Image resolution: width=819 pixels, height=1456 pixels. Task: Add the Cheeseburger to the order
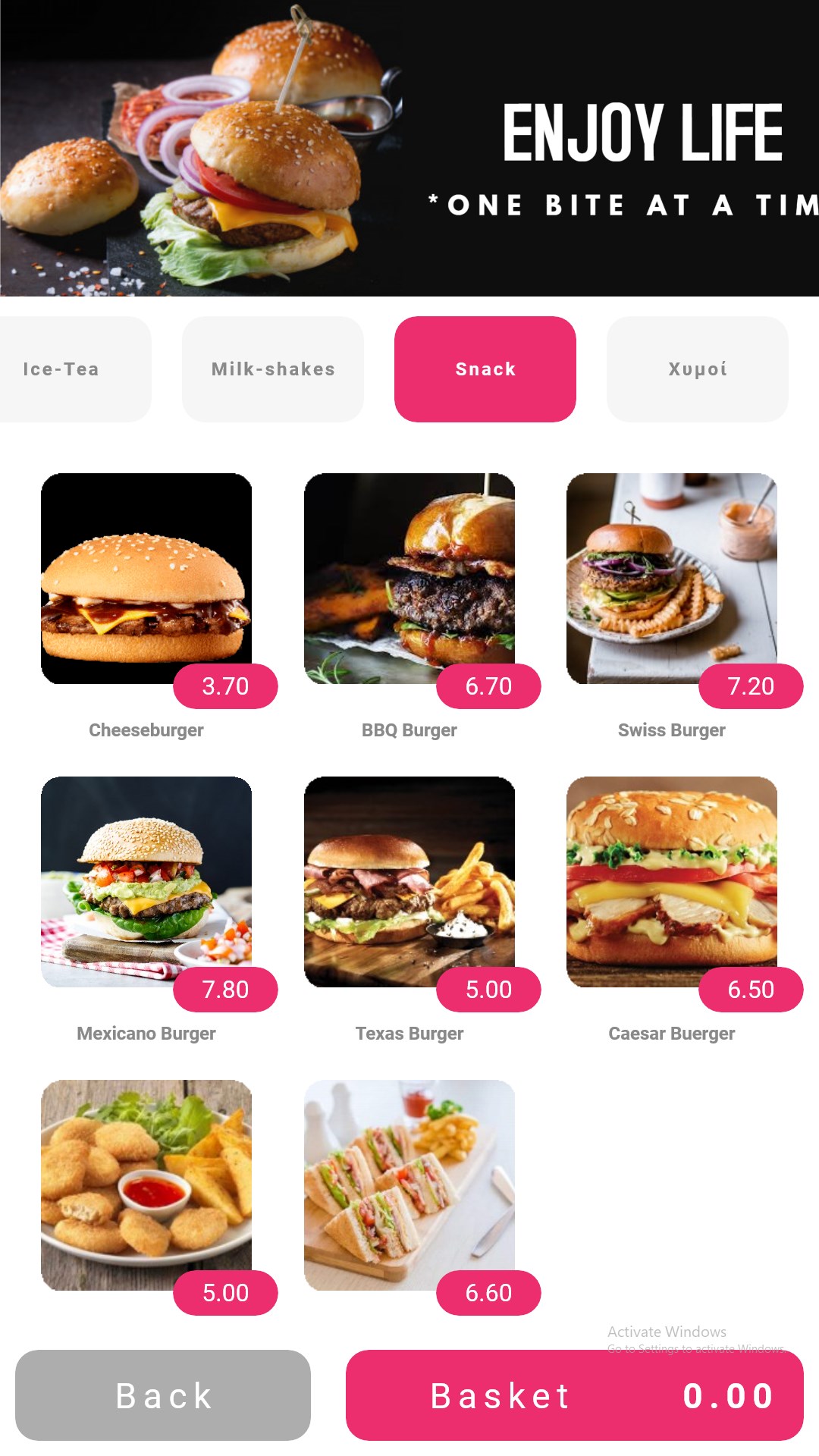pyautogui.click(x=146, y=579)
